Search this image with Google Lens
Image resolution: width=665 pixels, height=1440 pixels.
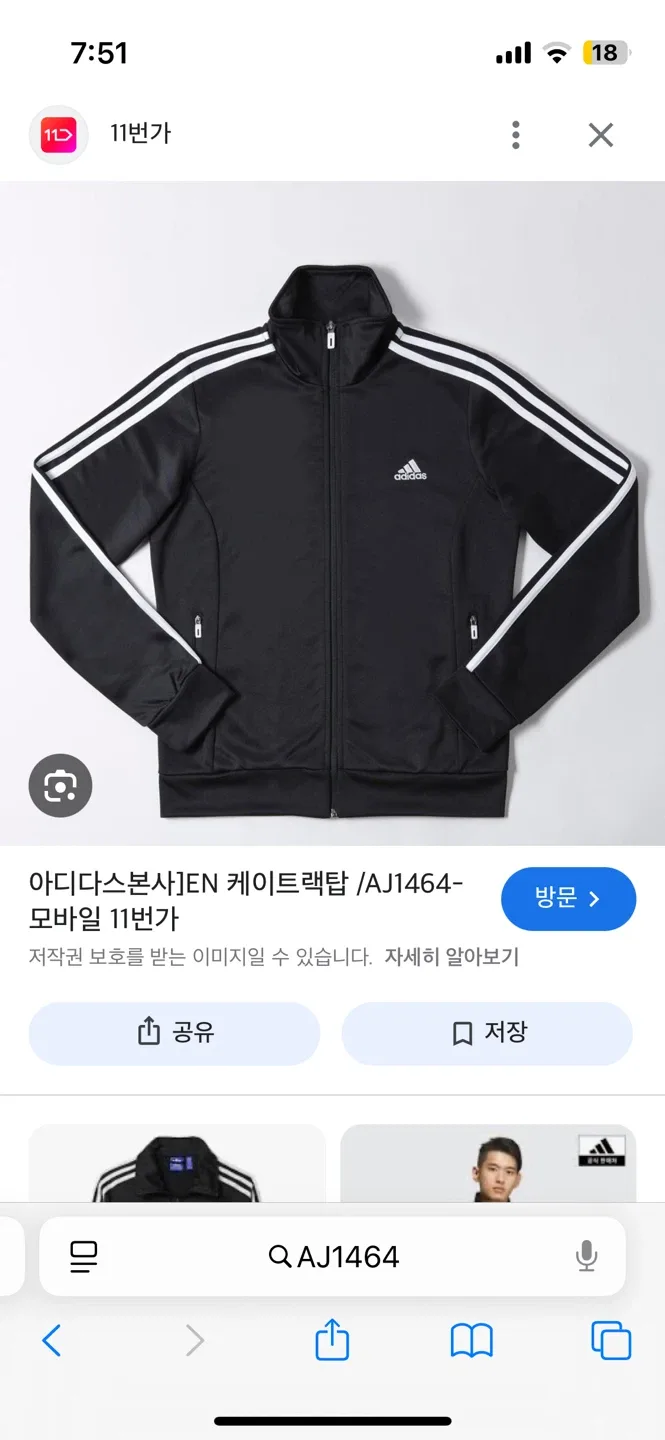pyautogui.click(x=60, y=786)
